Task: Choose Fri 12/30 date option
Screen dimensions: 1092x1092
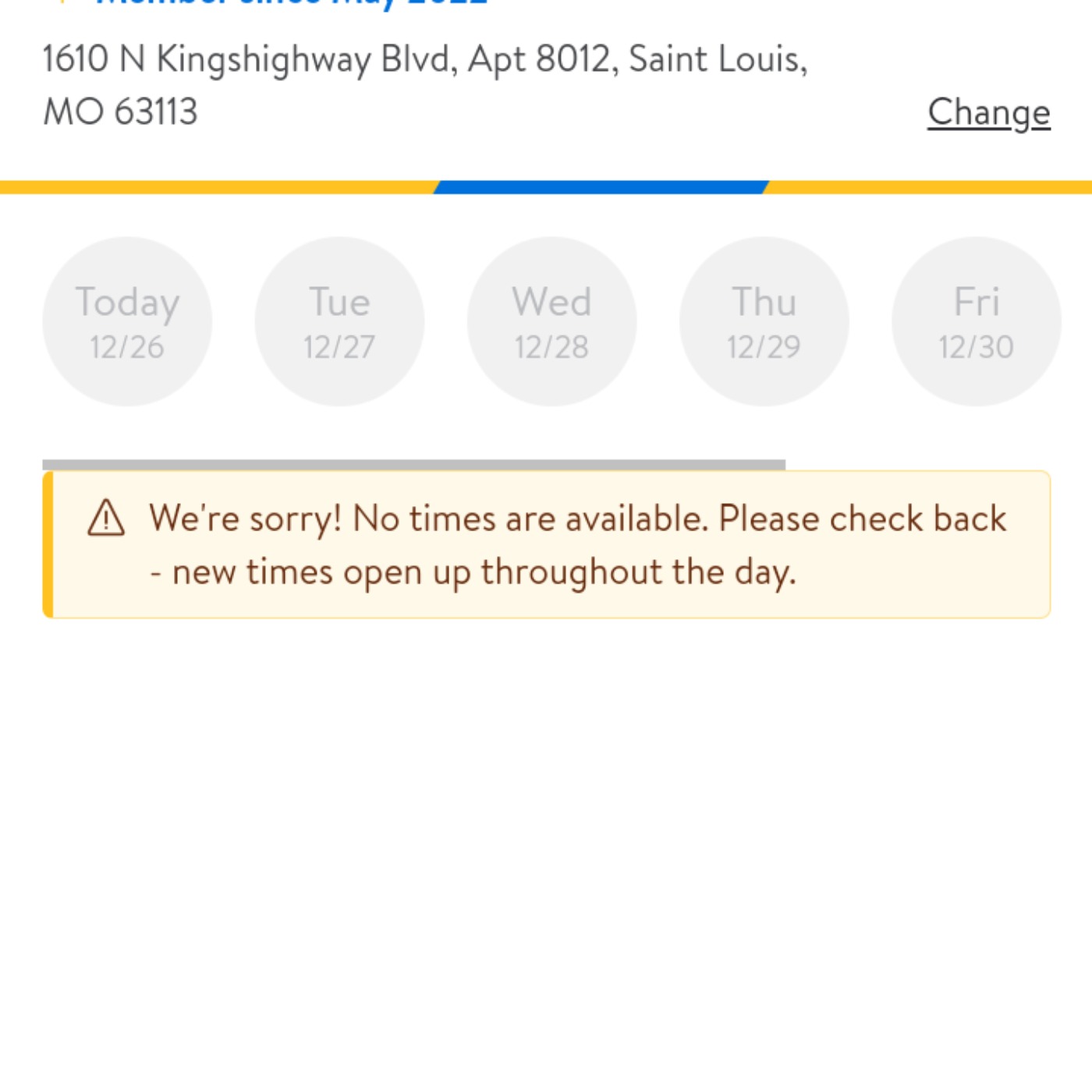Action: (976, 321)
